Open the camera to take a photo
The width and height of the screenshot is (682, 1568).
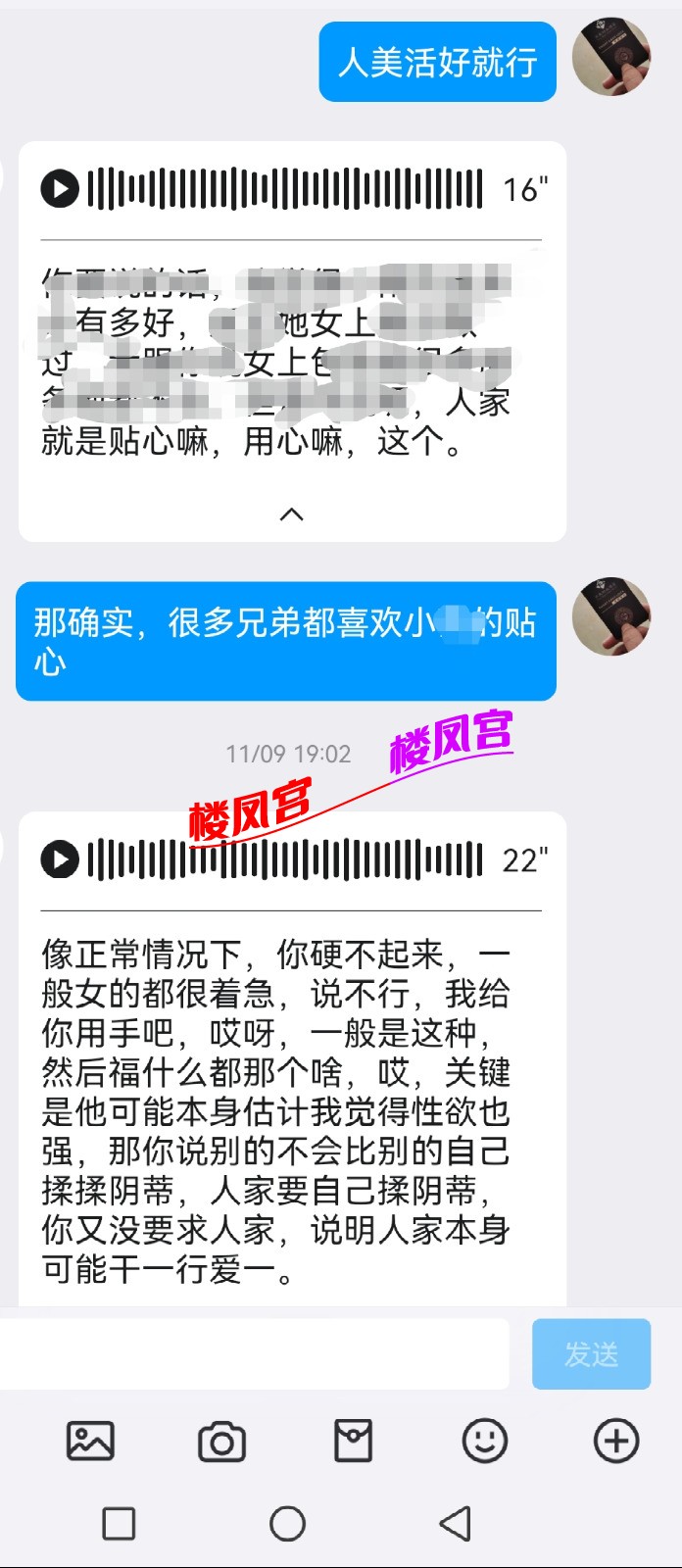click(222, 1442)
